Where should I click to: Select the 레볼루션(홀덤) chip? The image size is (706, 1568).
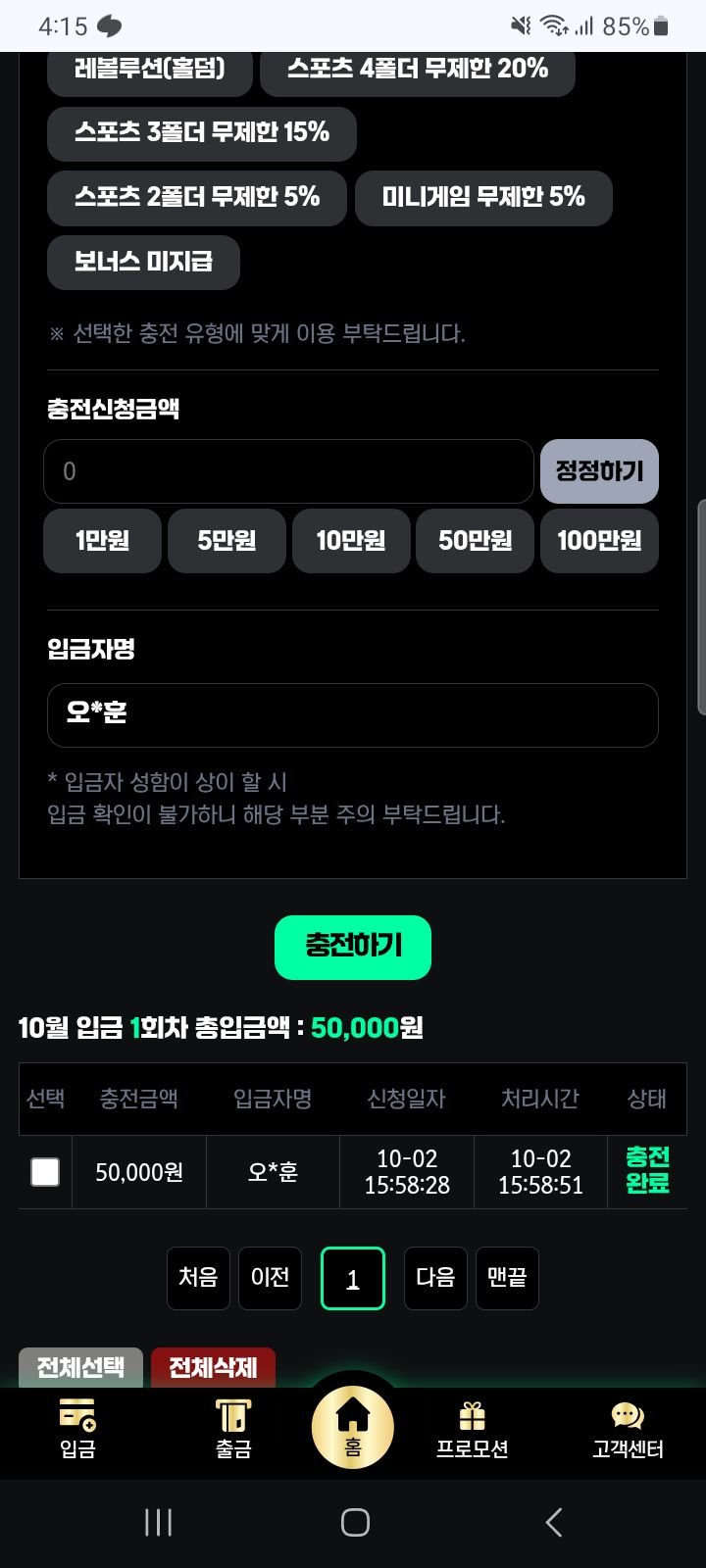tap(149, 72)
